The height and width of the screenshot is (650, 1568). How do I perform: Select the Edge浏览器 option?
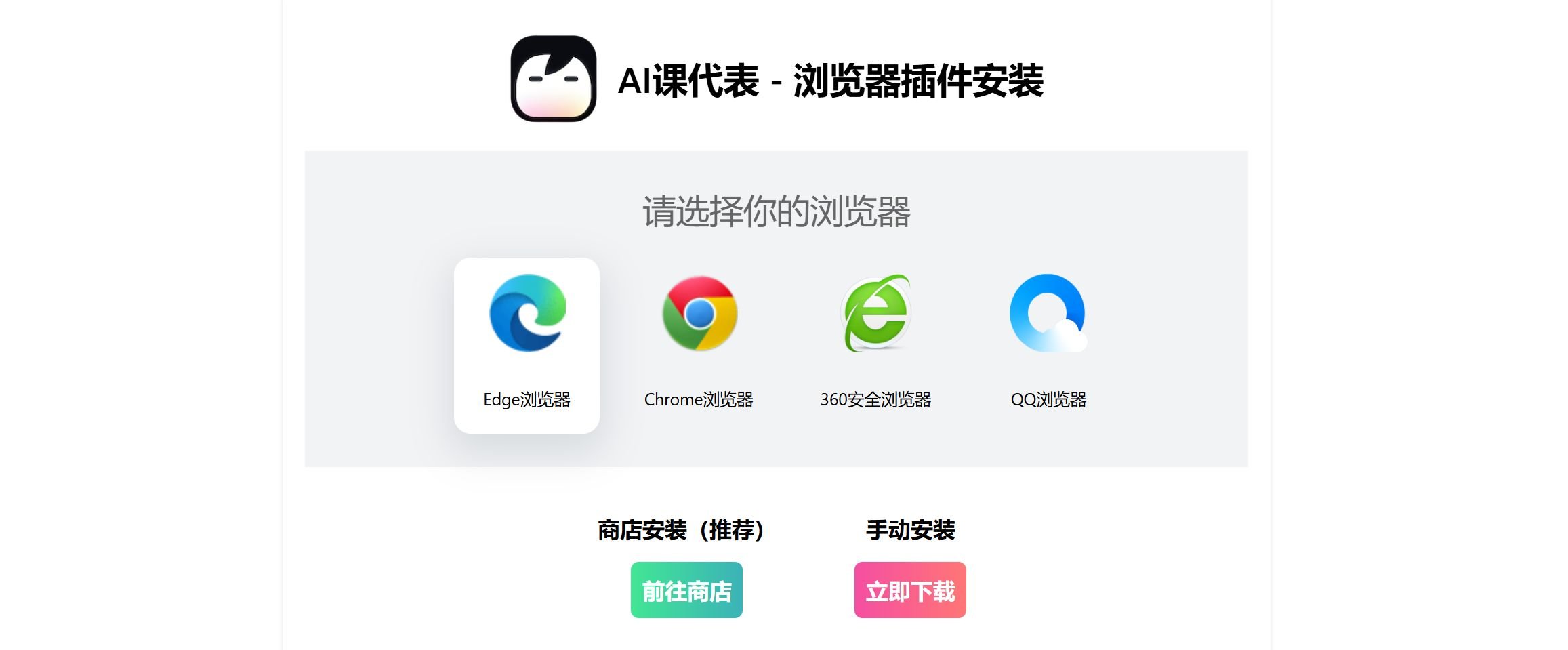click(x=527, y=344)
